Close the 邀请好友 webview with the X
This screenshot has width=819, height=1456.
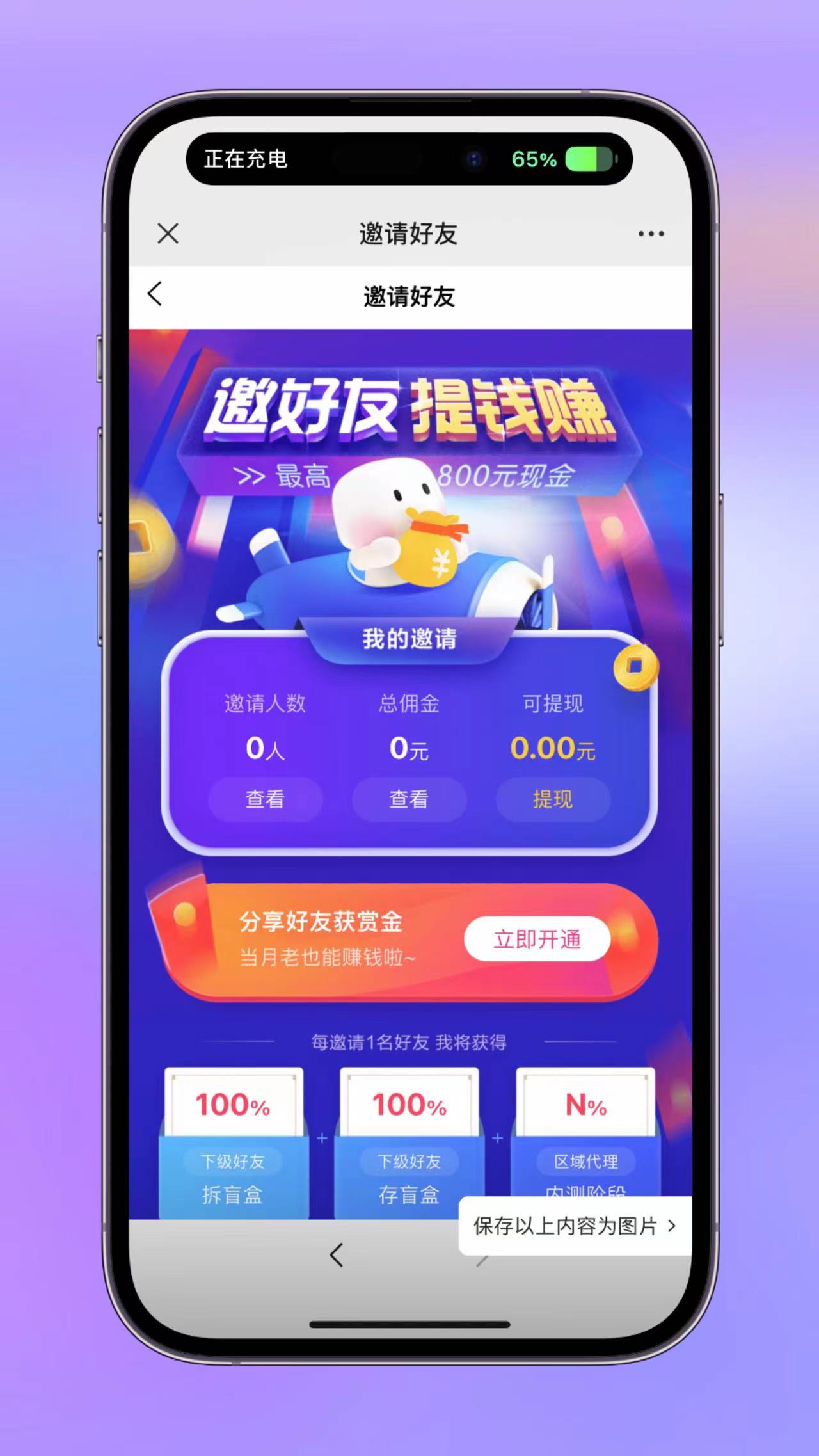pyautogui.click(x=168, y=234)
